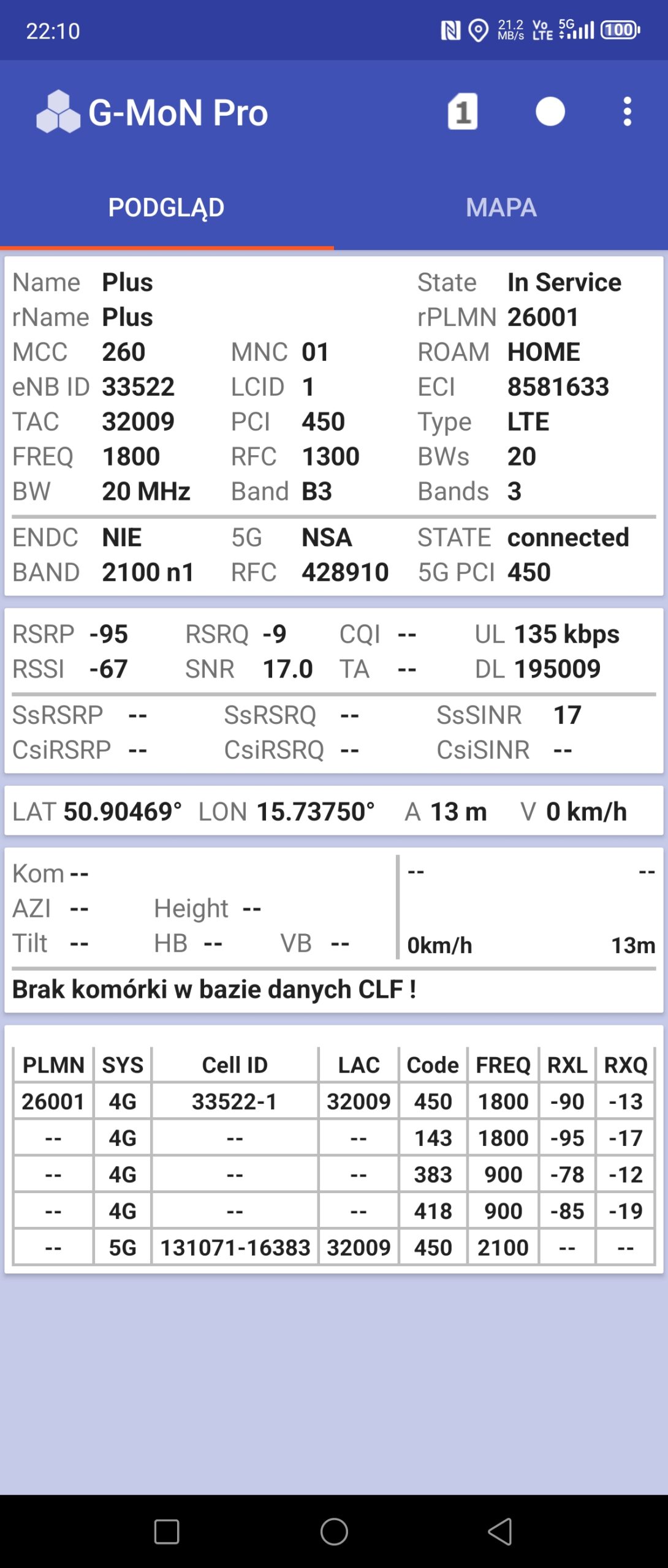Image resolution: width=668 pixels, height=1568 pixels.
Task: Go back using the system back button
Action: point(500,1532)
